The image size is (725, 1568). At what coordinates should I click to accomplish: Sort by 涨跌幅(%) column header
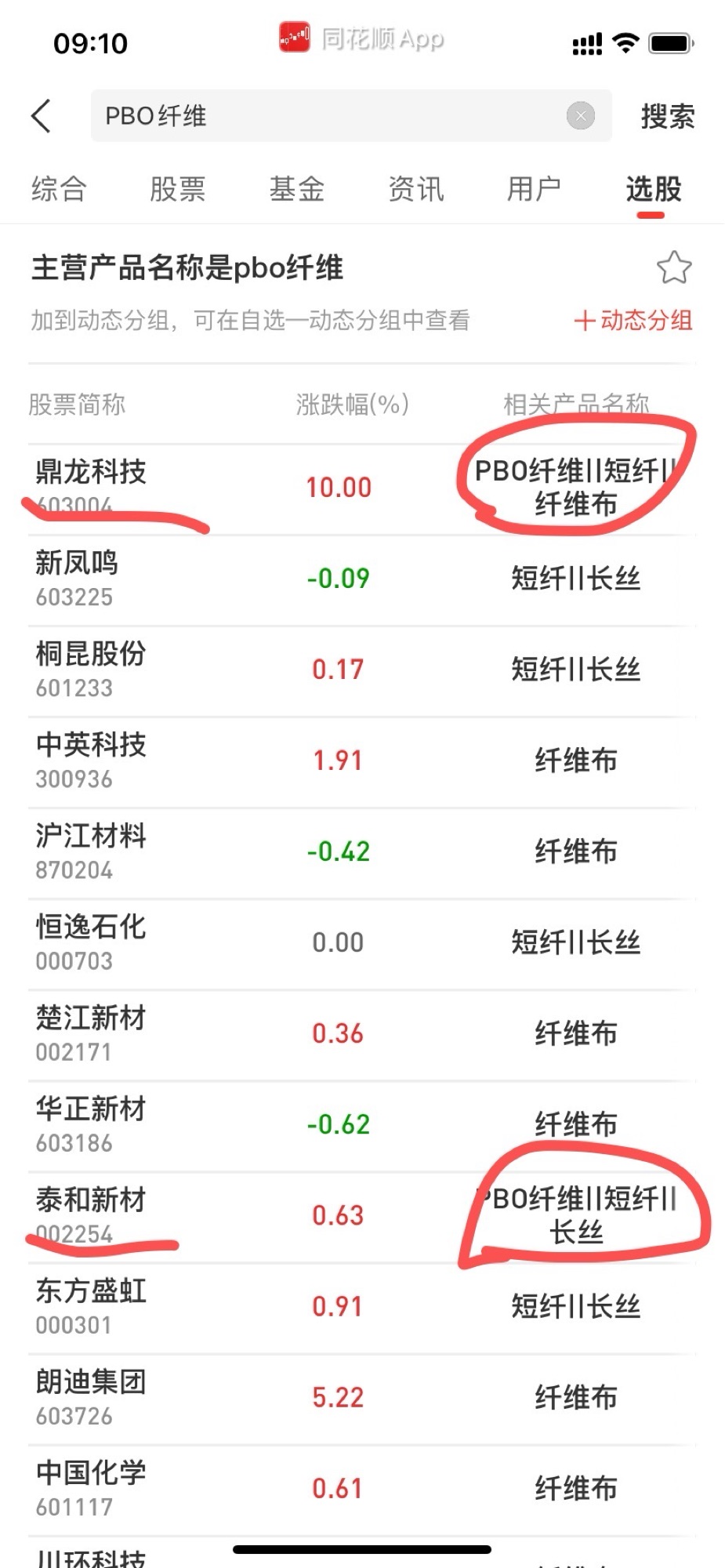352,405
